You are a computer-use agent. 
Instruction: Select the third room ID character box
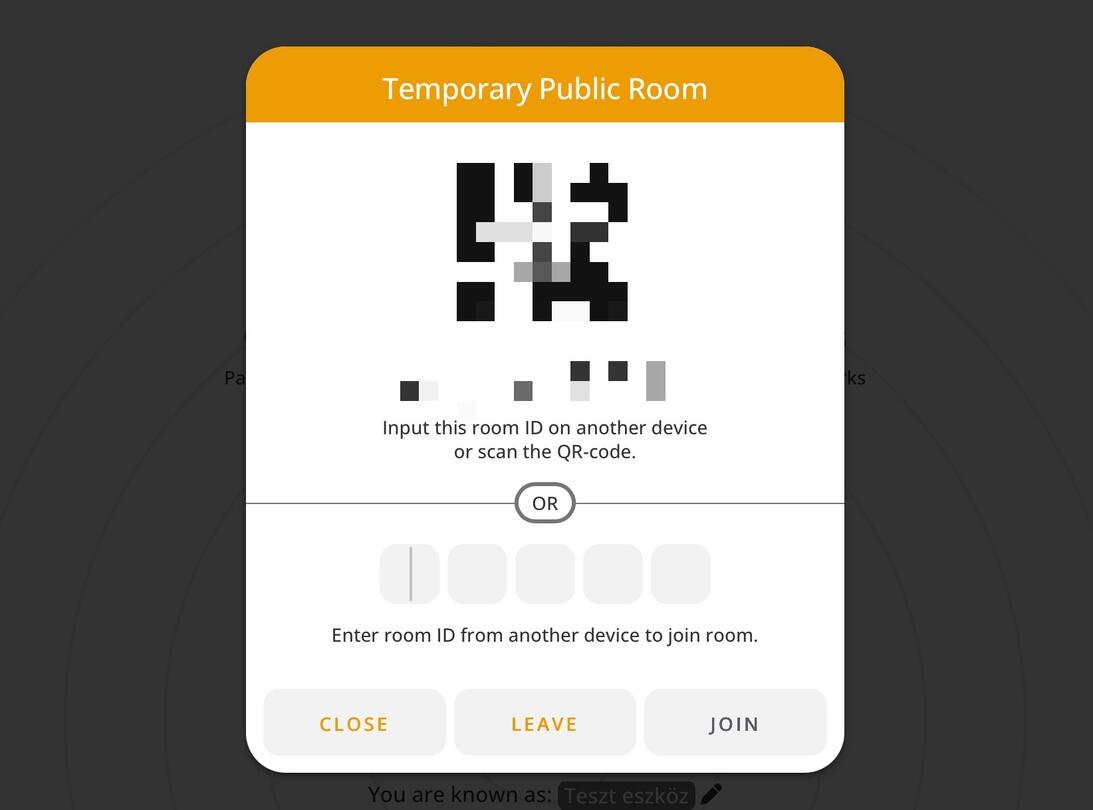(545, 574)
